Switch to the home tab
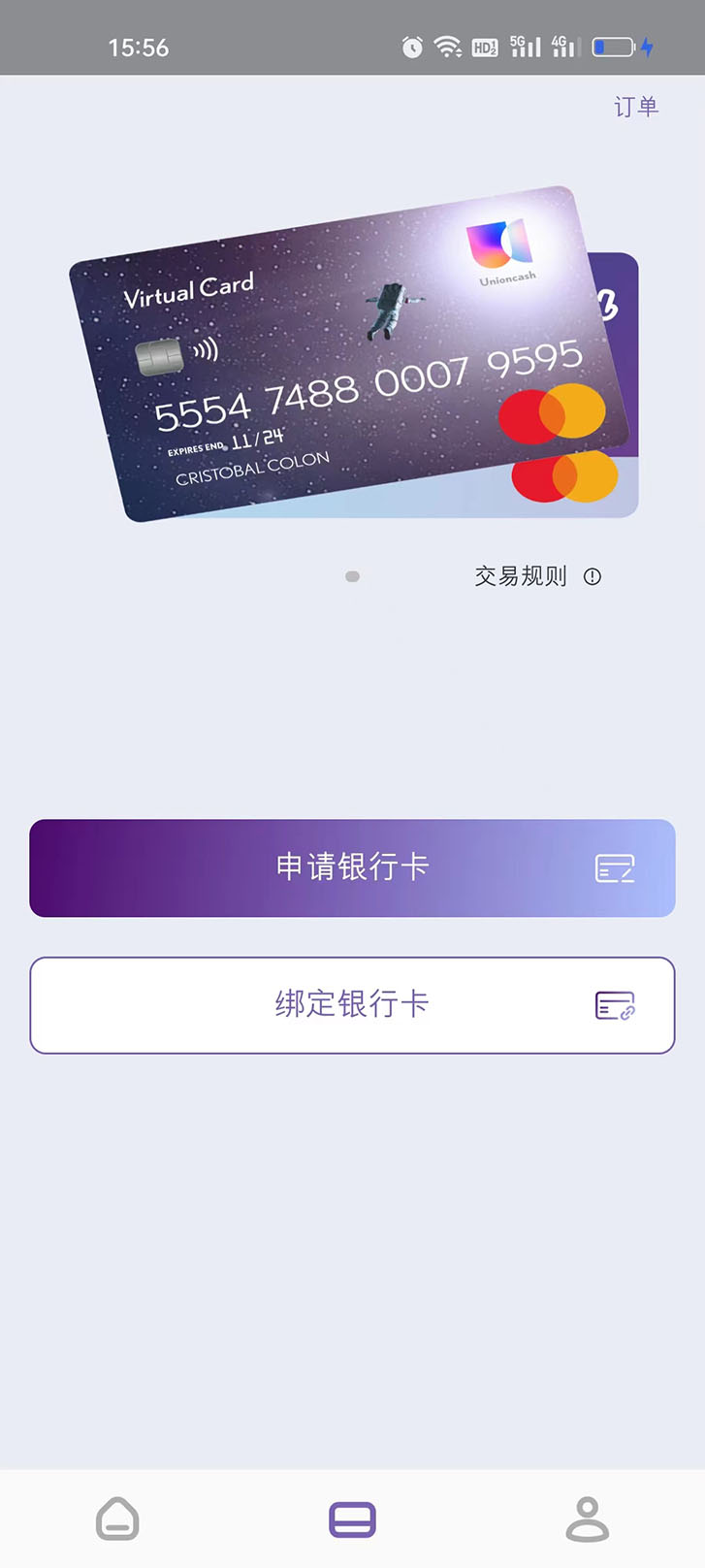 tap(117, 1519)
